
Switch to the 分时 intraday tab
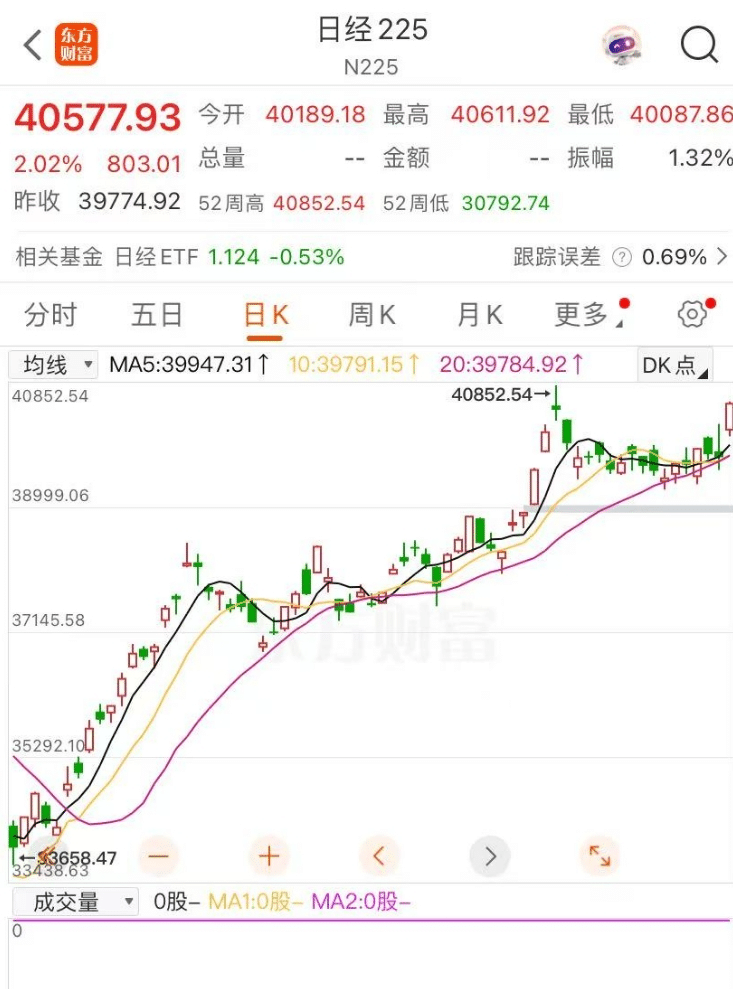pyautogui.click(x=50, y=314)
